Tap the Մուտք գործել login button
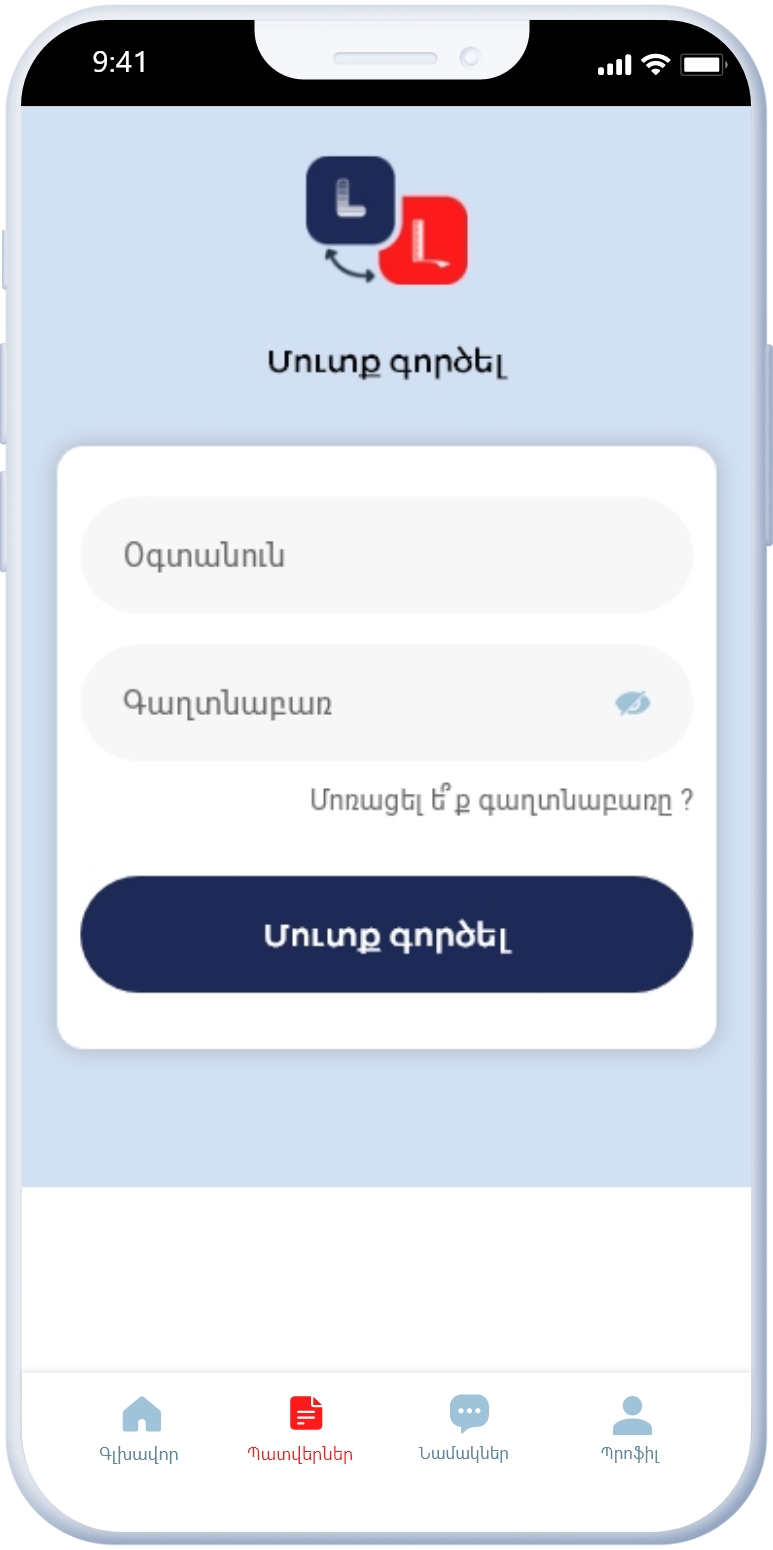The image size is (773, 1550). point(386,935)
